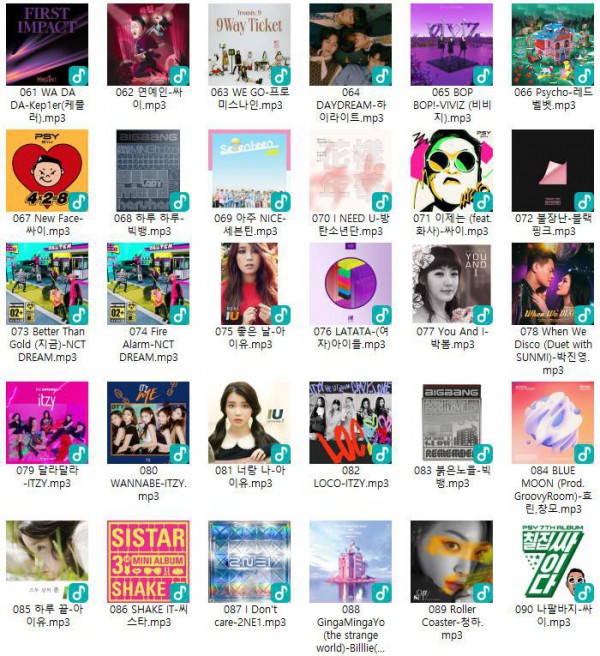The height and width of the screenshot is (656, 600).
Task: Open 082 LOCO-ITZY mp3 file
Action: click(350, 422)
